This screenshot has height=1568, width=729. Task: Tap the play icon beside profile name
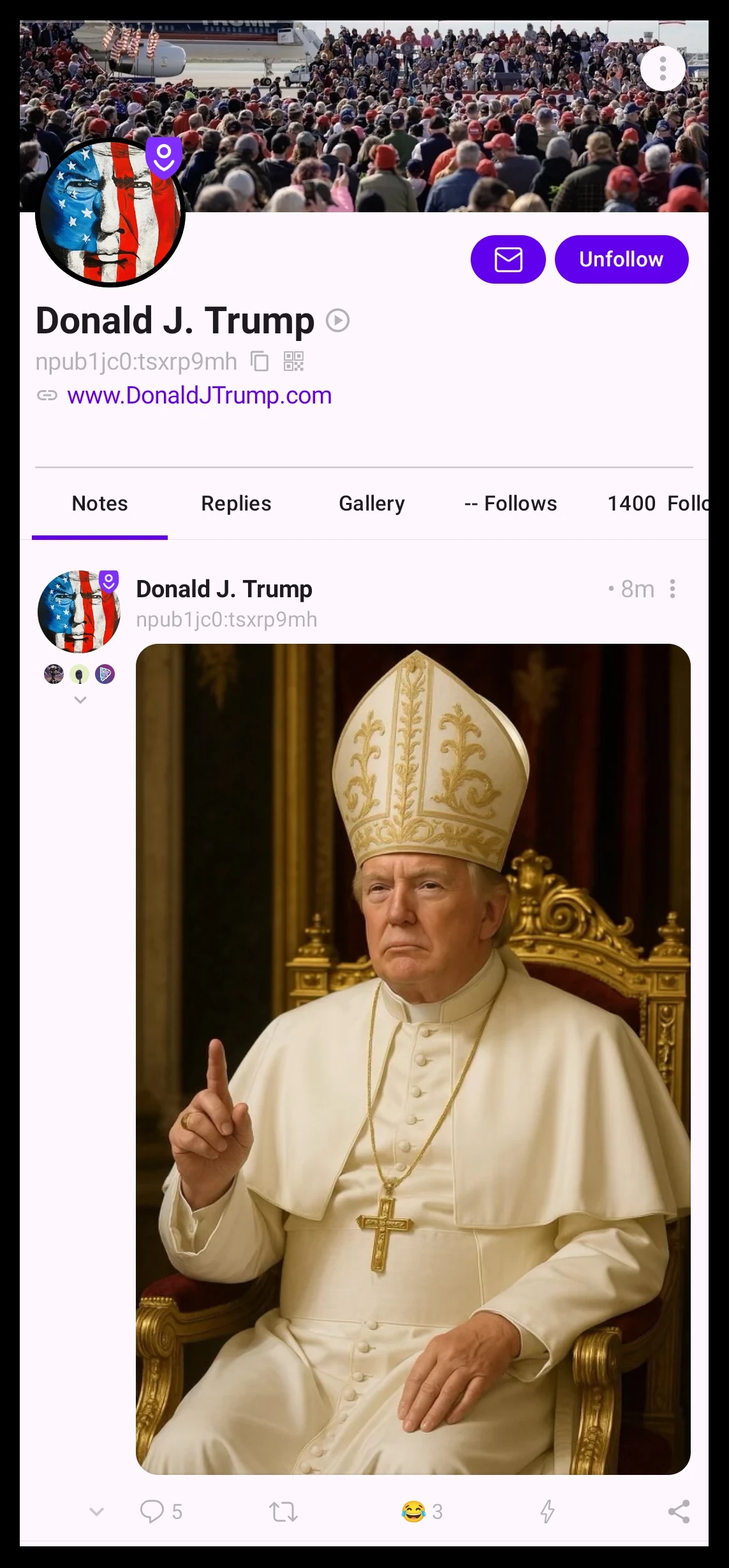pos(337,321)
